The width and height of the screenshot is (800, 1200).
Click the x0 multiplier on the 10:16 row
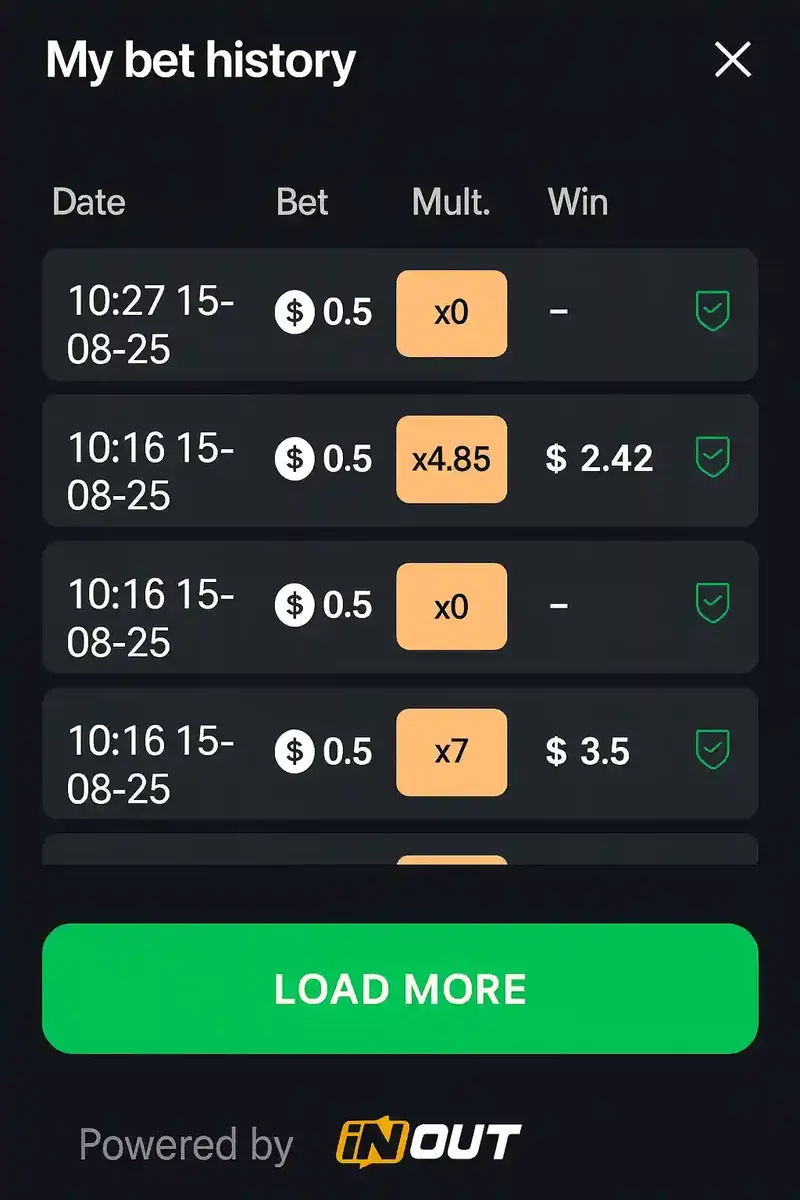tap(451, 606)
